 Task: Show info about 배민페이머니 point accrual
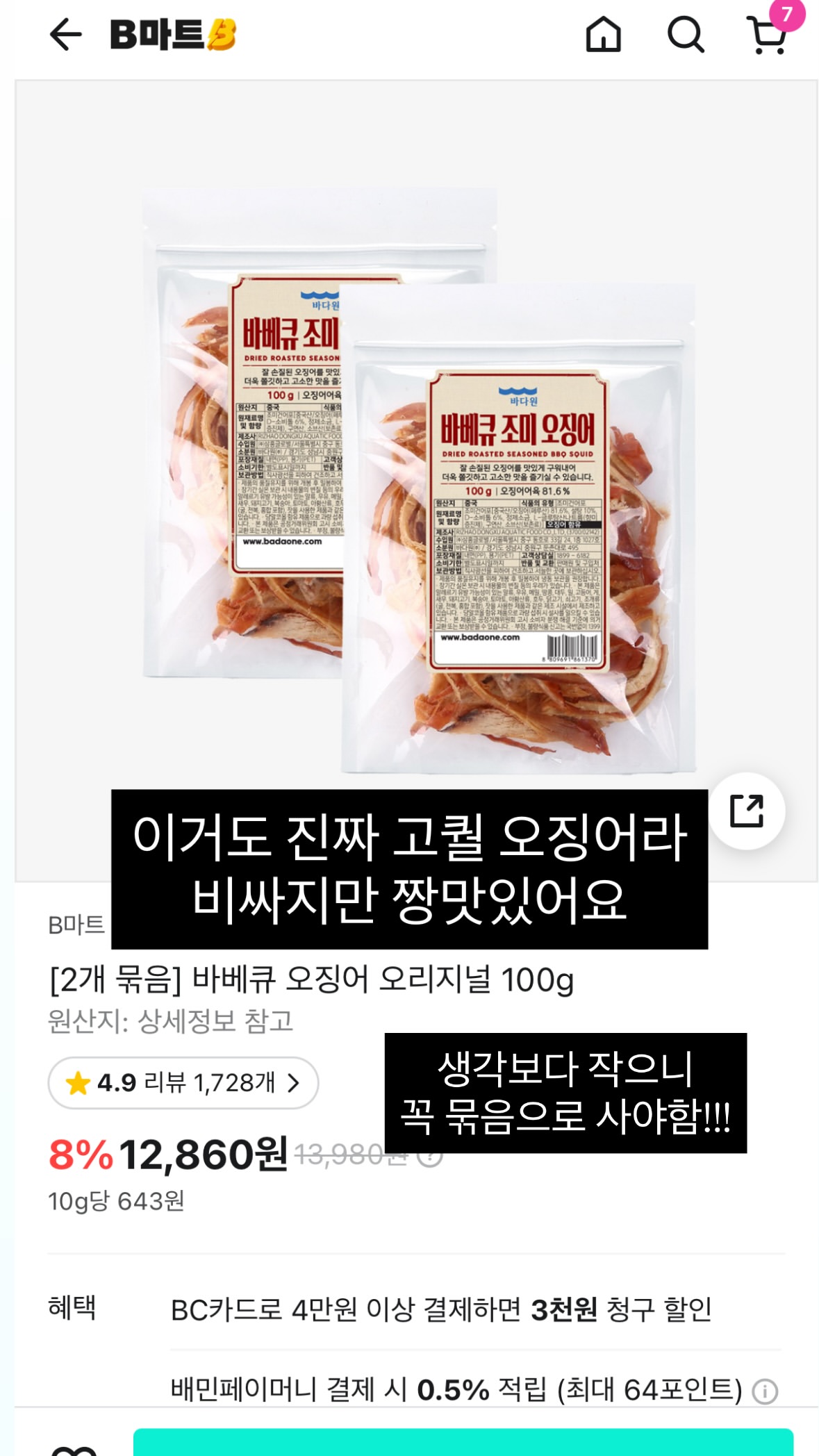[766, 1391]
